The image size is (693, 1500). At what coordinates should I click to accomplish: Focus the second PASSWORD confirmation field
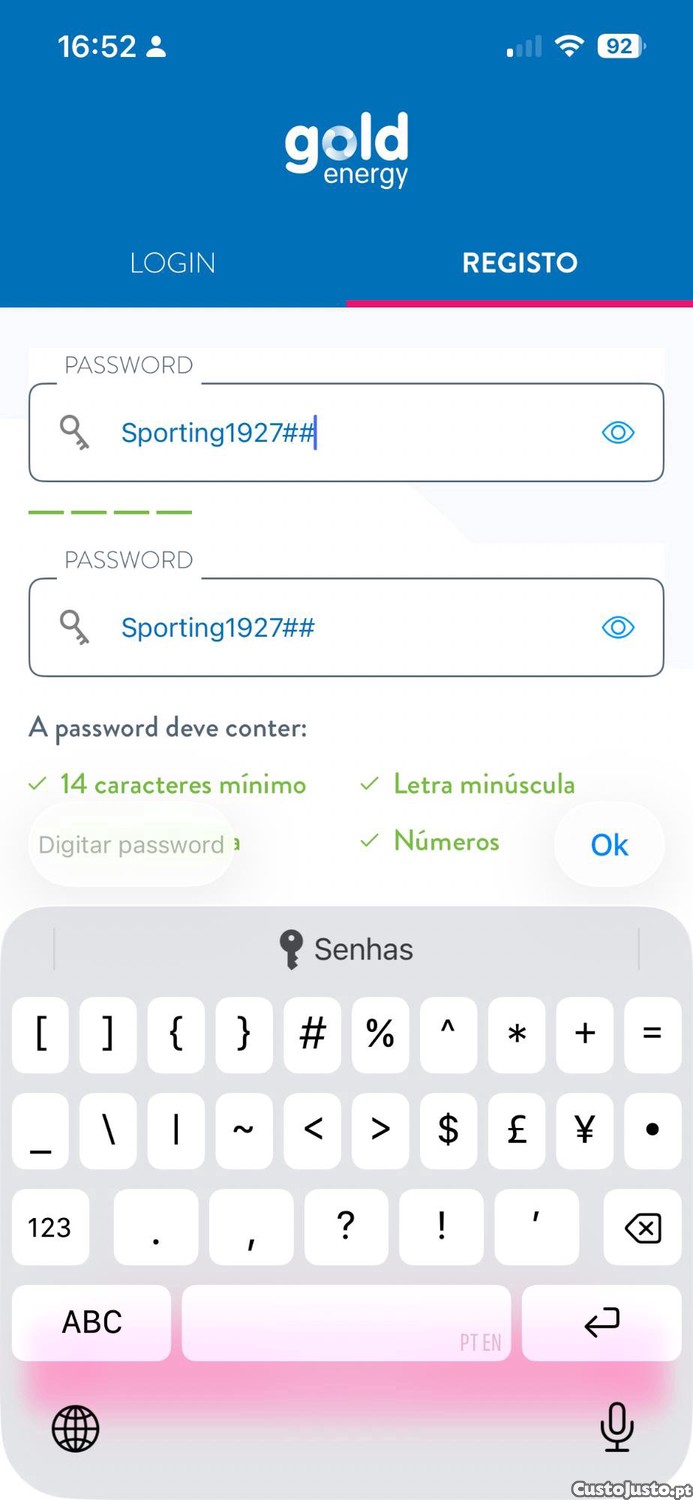click(346, 627)
